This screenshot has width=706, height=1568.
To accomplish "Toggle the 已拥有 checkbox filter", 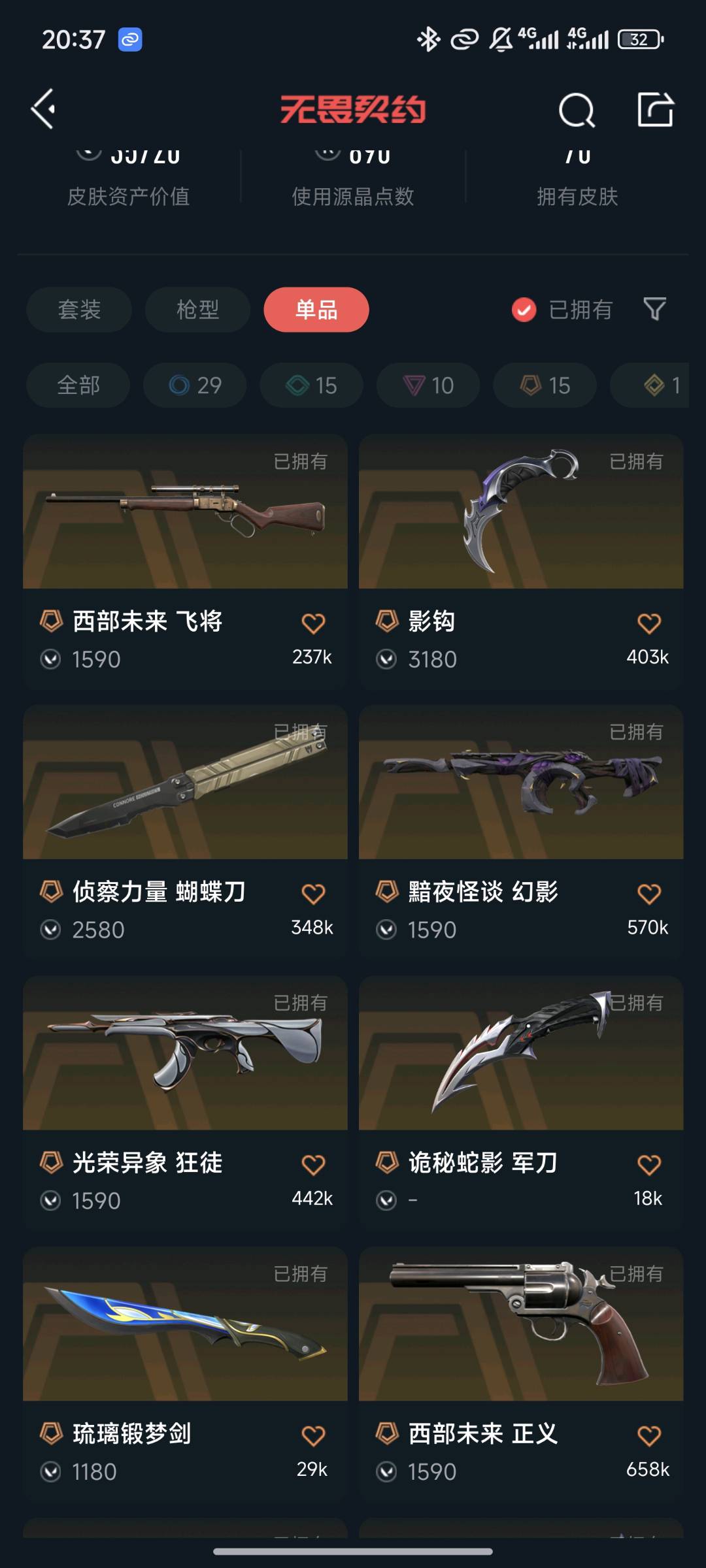I will [562, 310].
